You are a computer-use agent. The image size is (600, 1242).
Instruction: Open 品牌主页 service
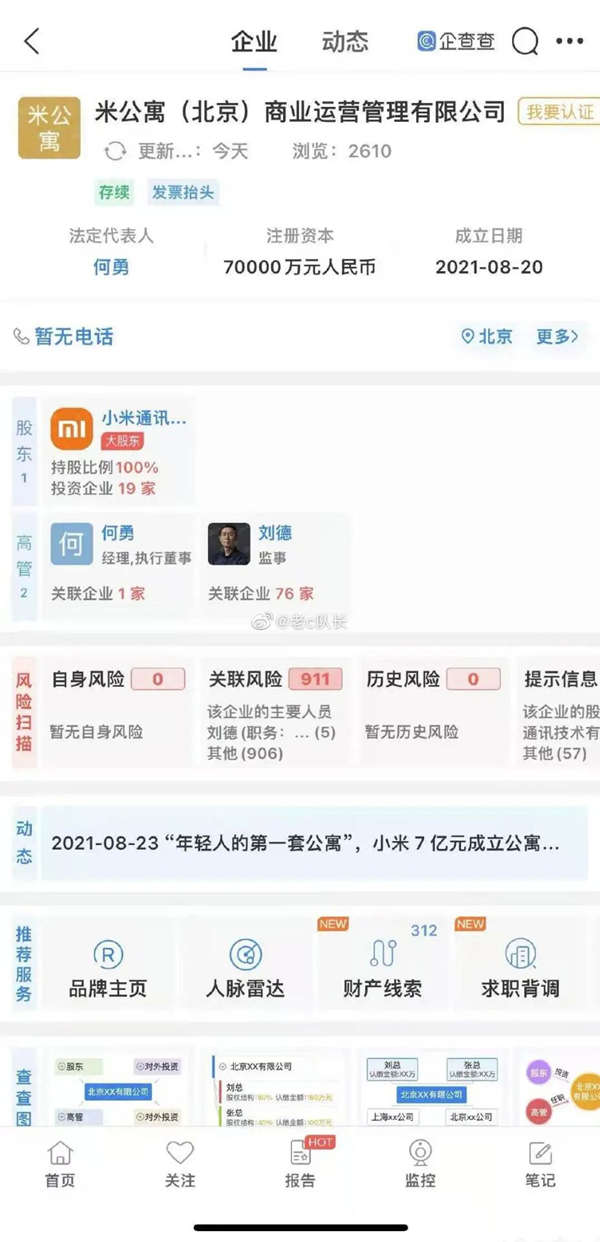click(x=108, y=968)
